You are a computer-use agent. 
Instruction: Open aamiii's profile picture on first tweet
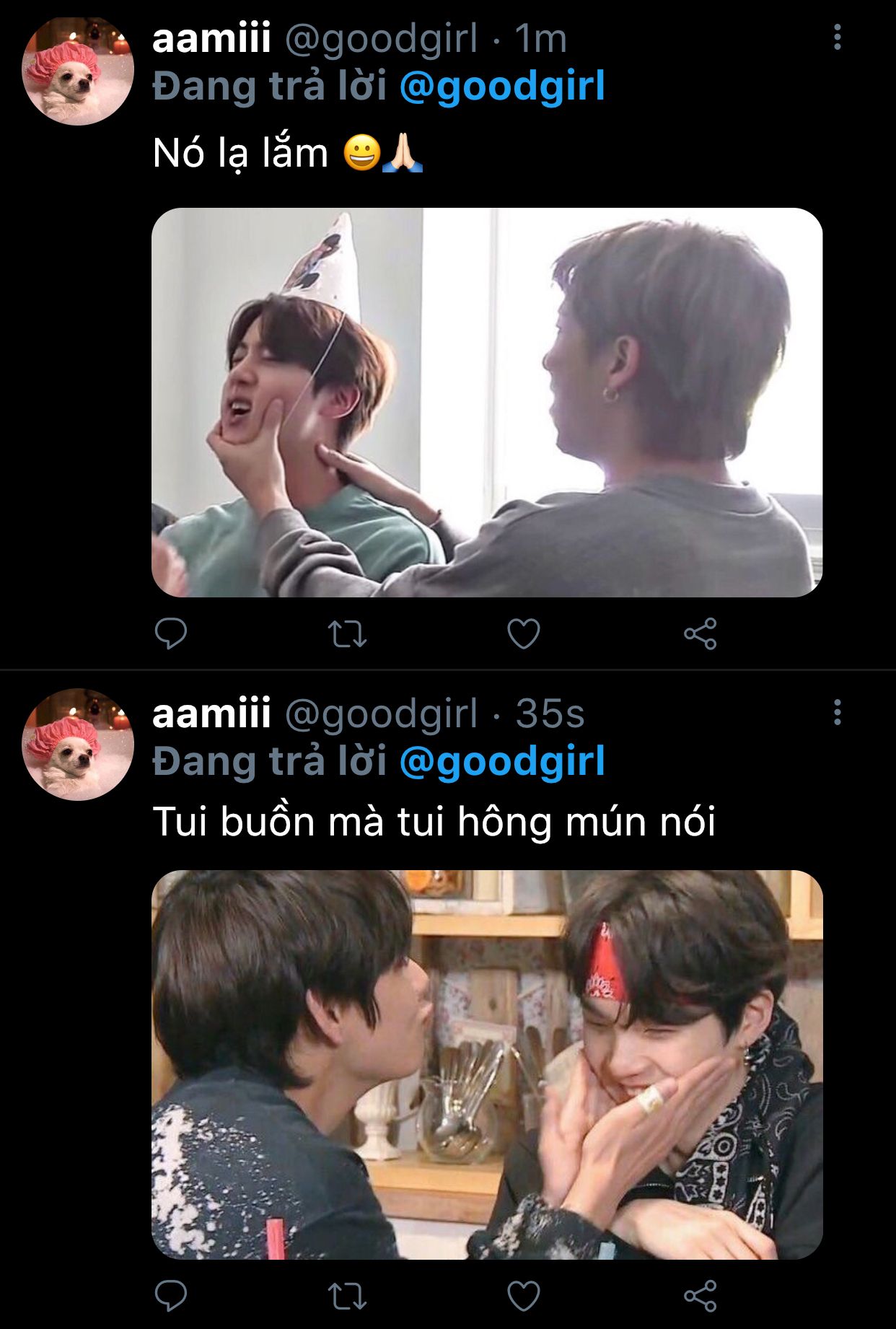click(x=78, y=70)
